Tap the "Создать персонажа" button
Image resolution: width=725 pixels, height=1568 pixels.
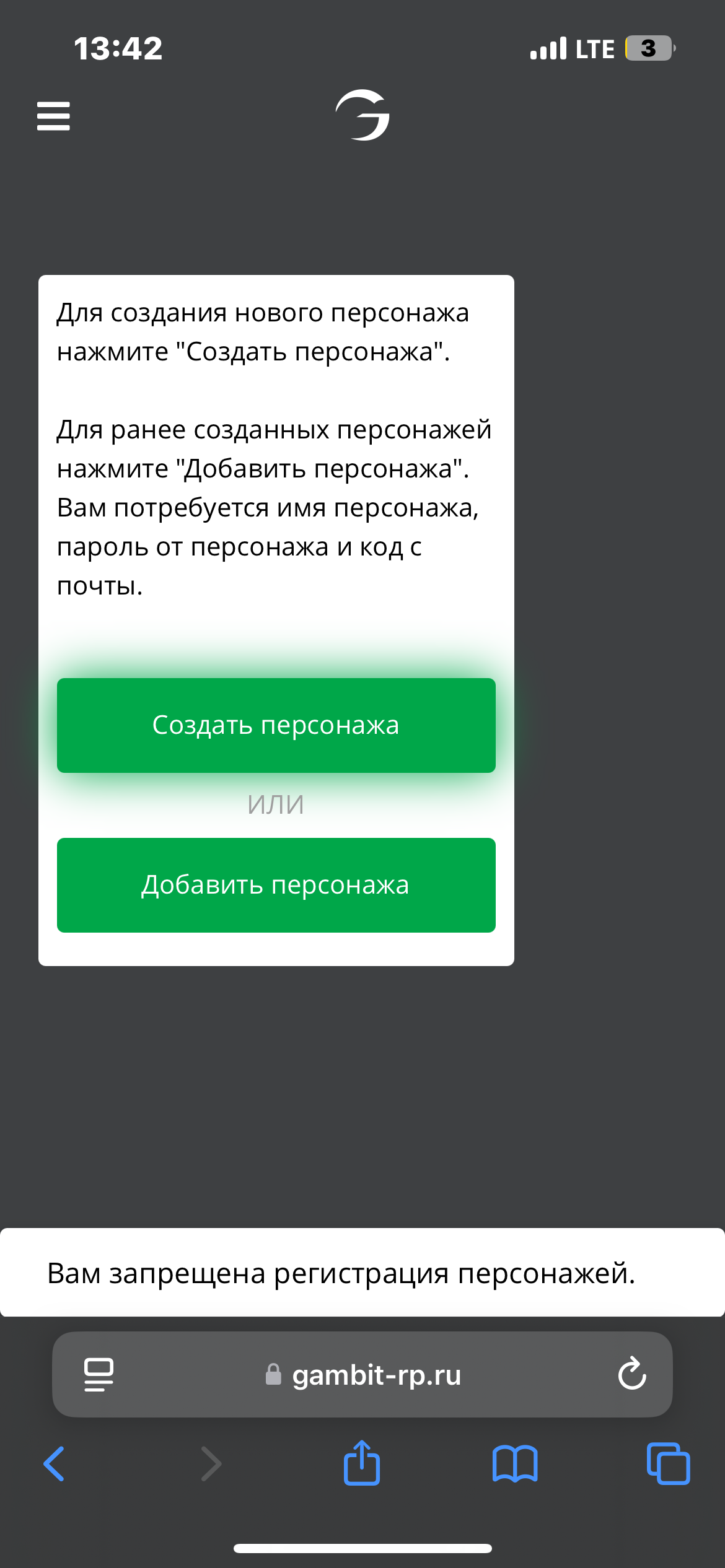click(x=276, y=725)
